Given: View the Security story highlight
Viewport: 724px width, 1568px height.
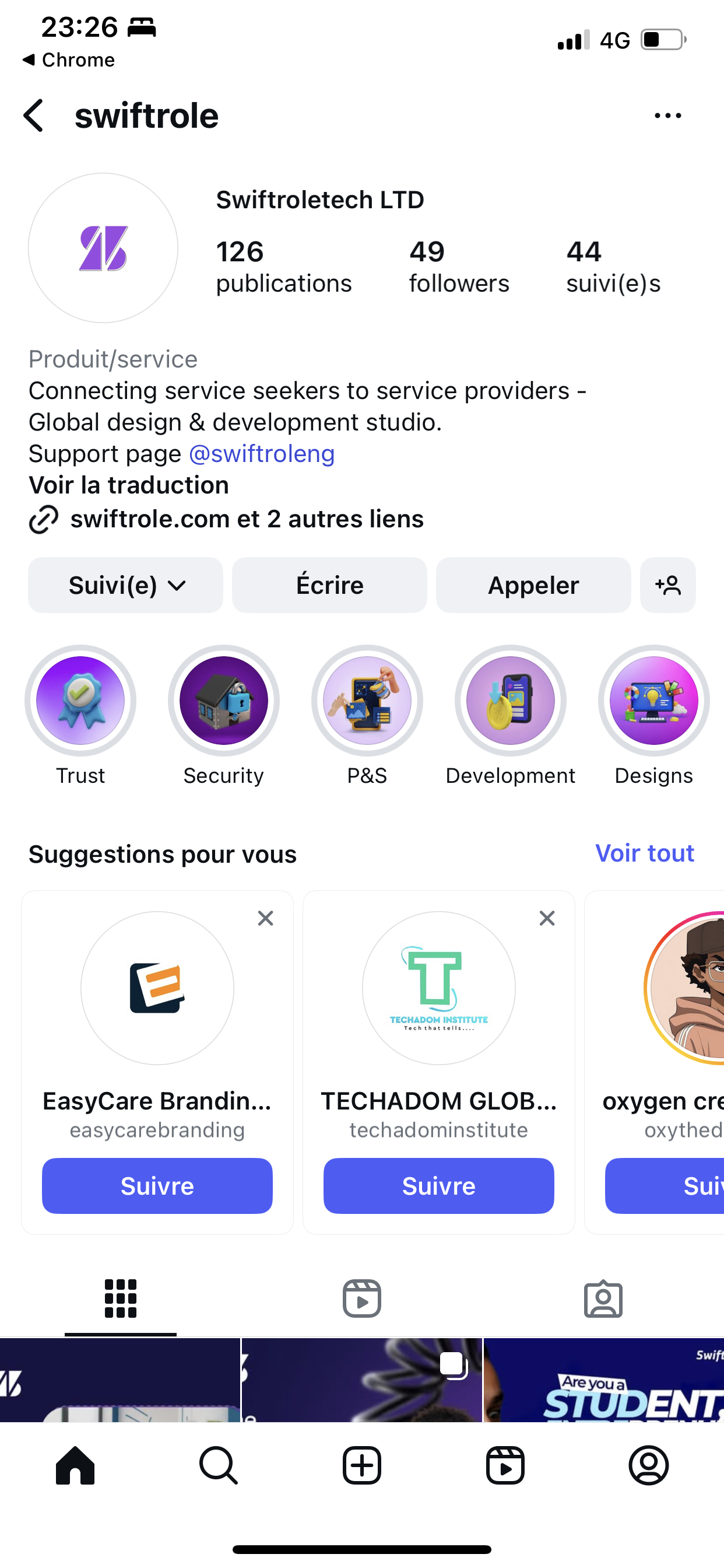Looking at the screenshot, I should 224,701.
